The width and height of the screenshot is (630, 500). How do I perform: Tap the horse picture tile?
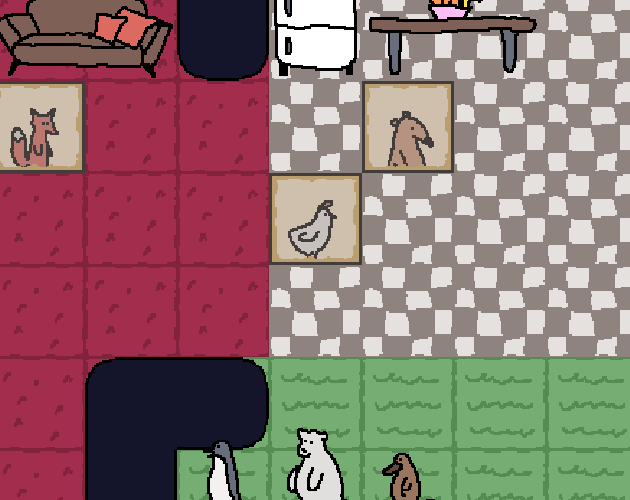coord(408,128)
